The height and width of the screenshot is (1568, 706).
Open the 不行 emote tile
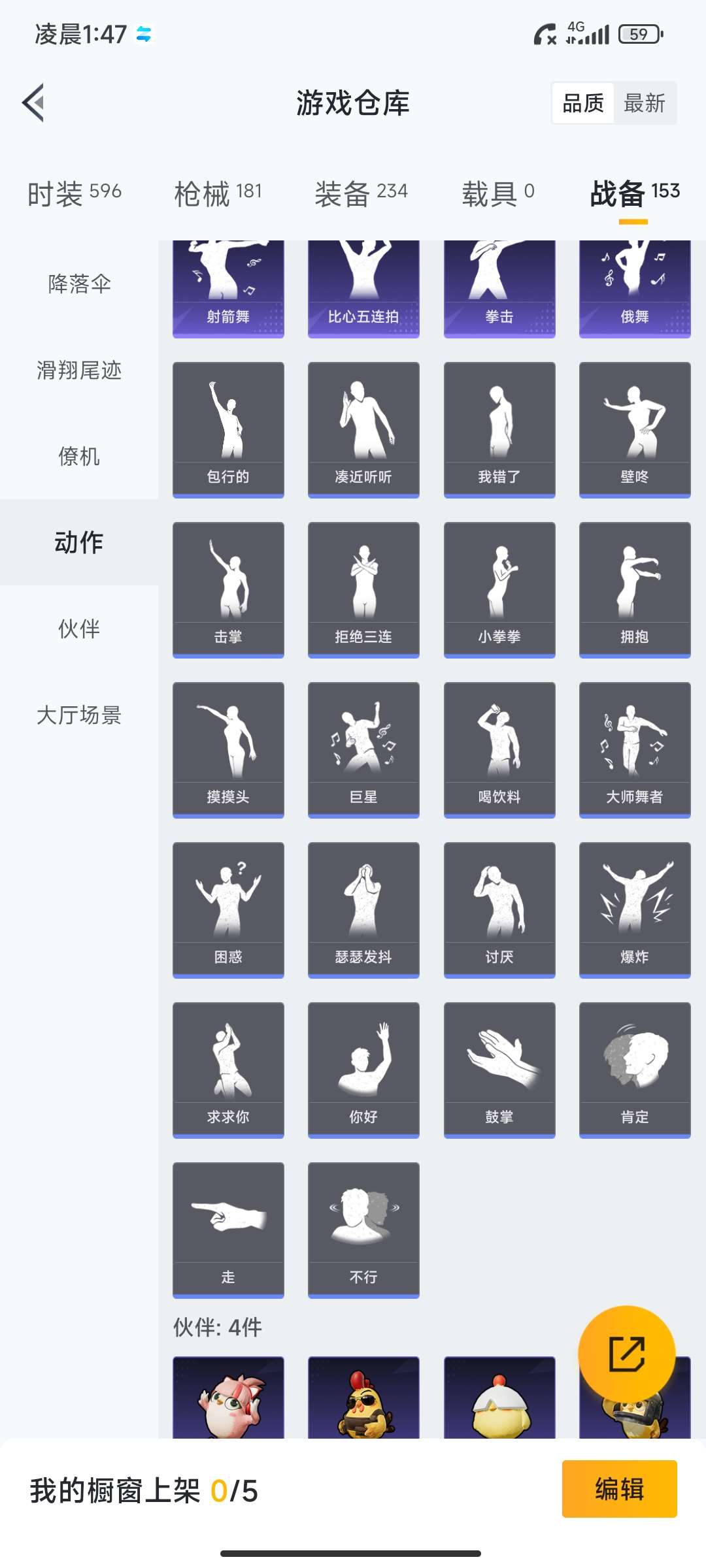[x=363, y=1230]
